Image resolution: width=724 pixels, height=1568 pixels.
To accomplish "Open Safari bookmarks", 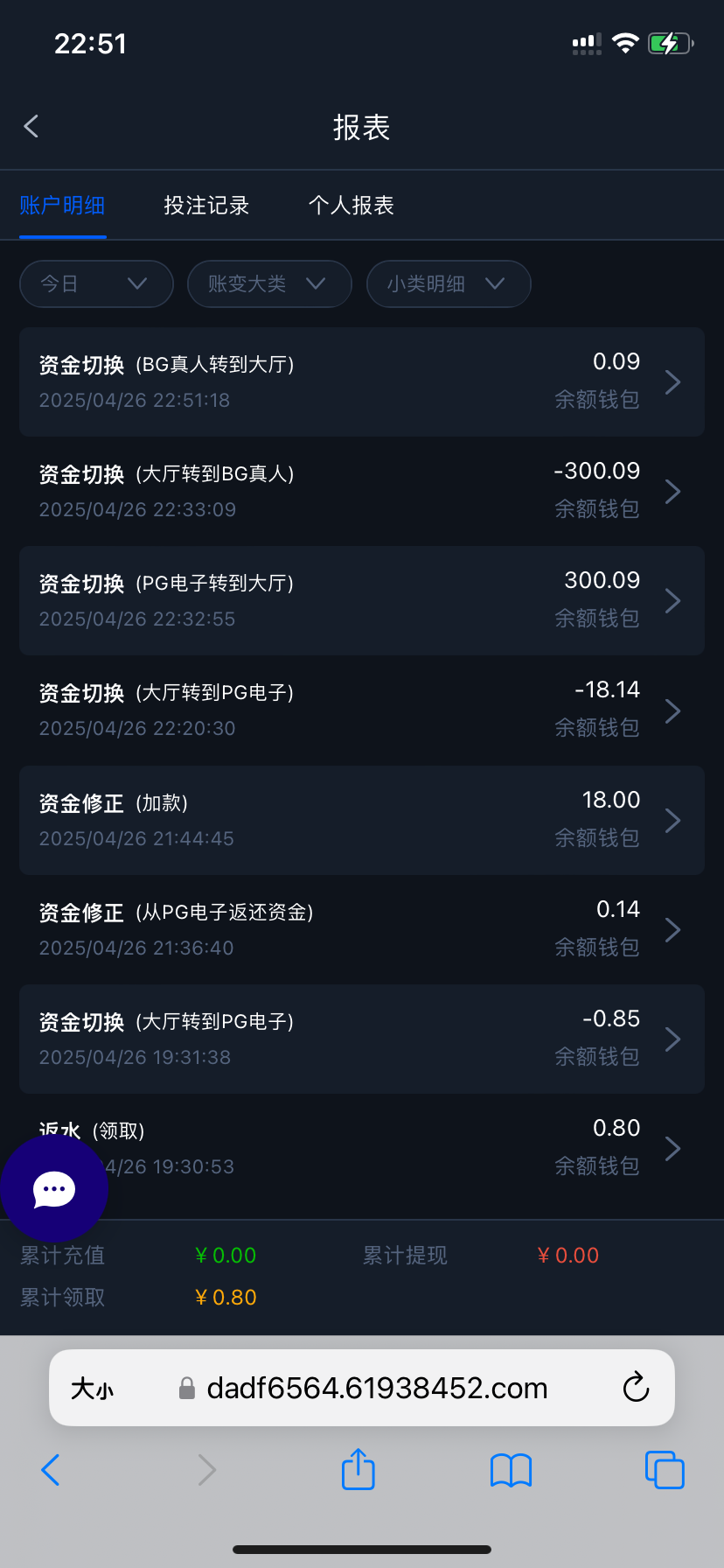I will [511, 1470].
